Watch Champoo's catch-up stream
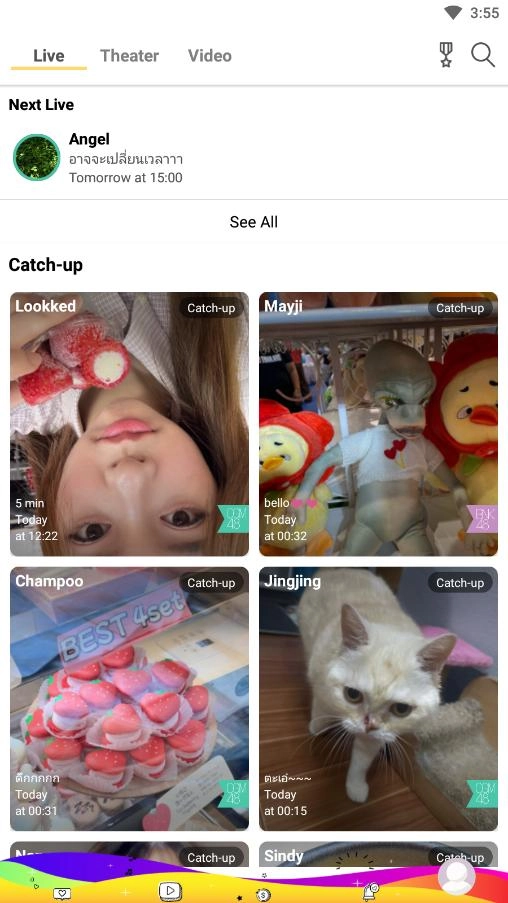 point(130,699)
